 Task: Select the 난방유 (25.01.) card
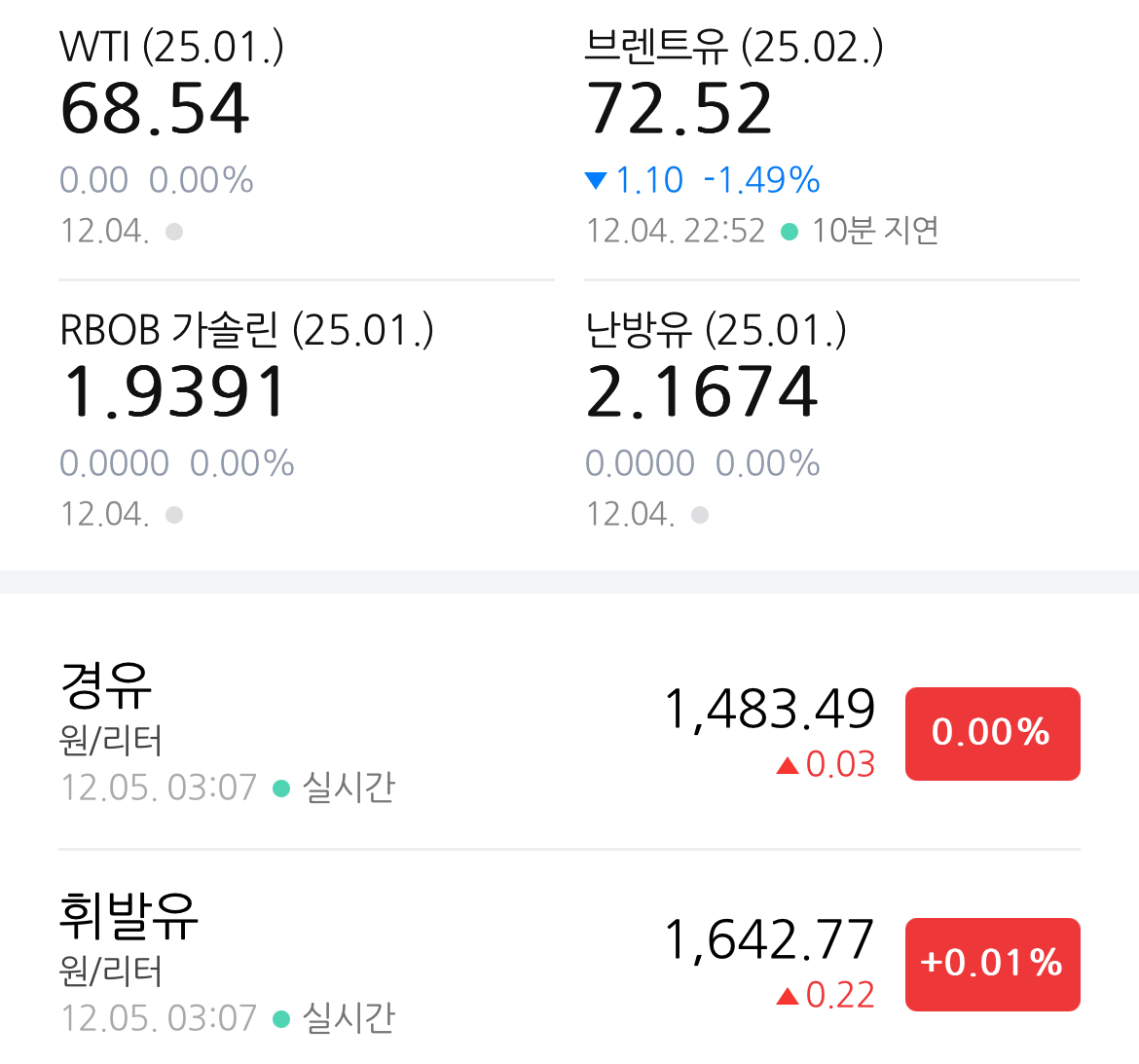(x=831, y=420)
